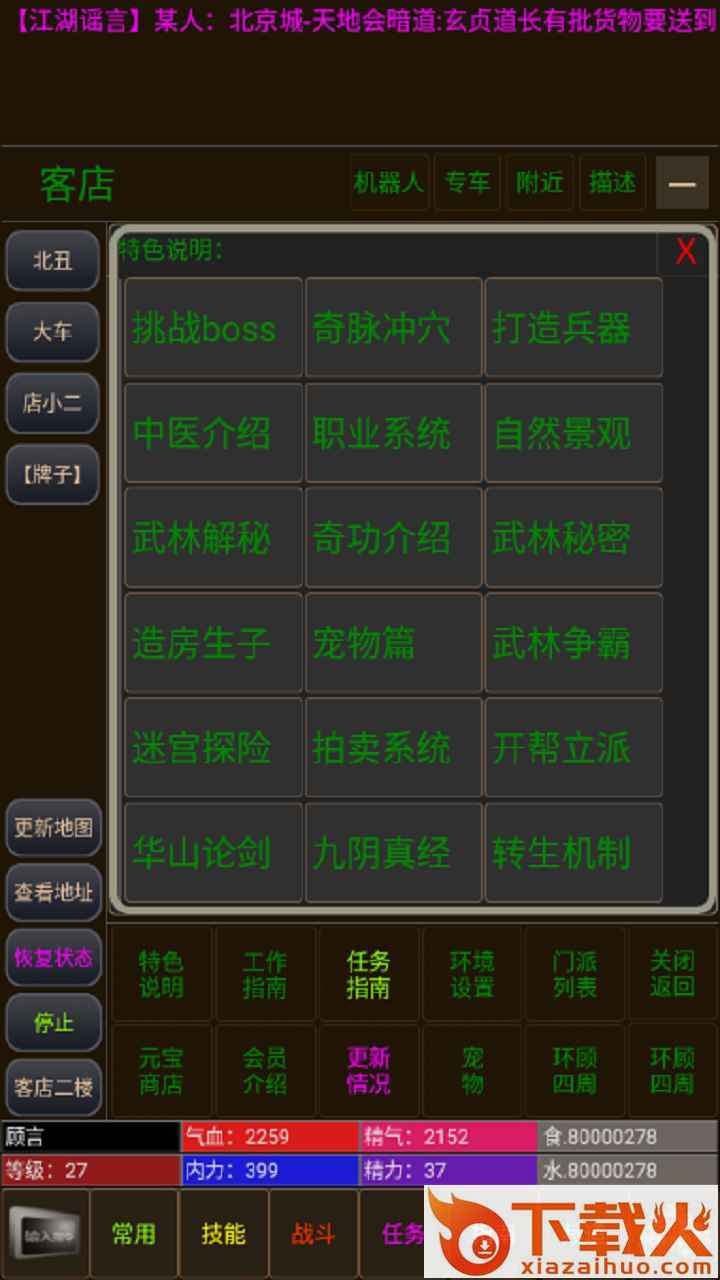This screenshot has width=720, height=1280.
Task: Tap 华山论剑 in feature list
Action: point(213,853)
